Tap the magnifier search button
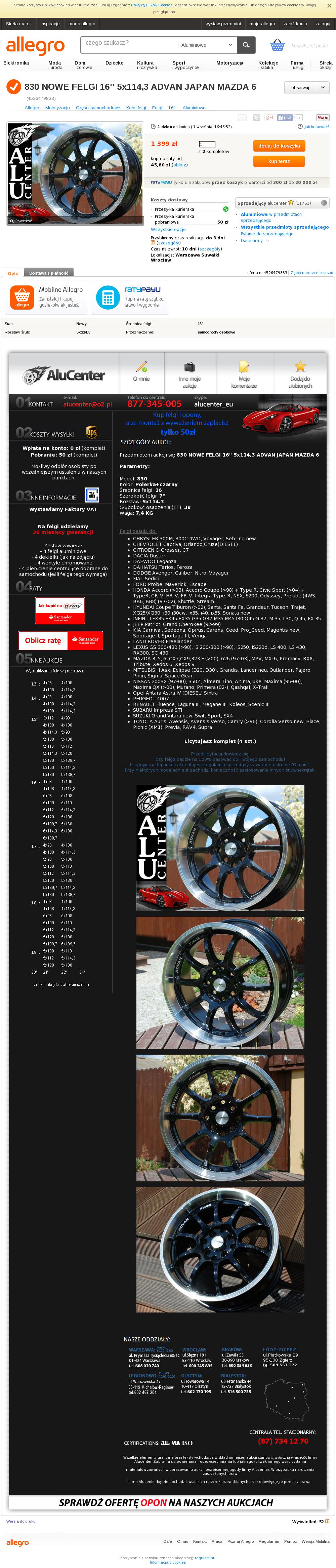The image size is (336, 1568). 246,45
